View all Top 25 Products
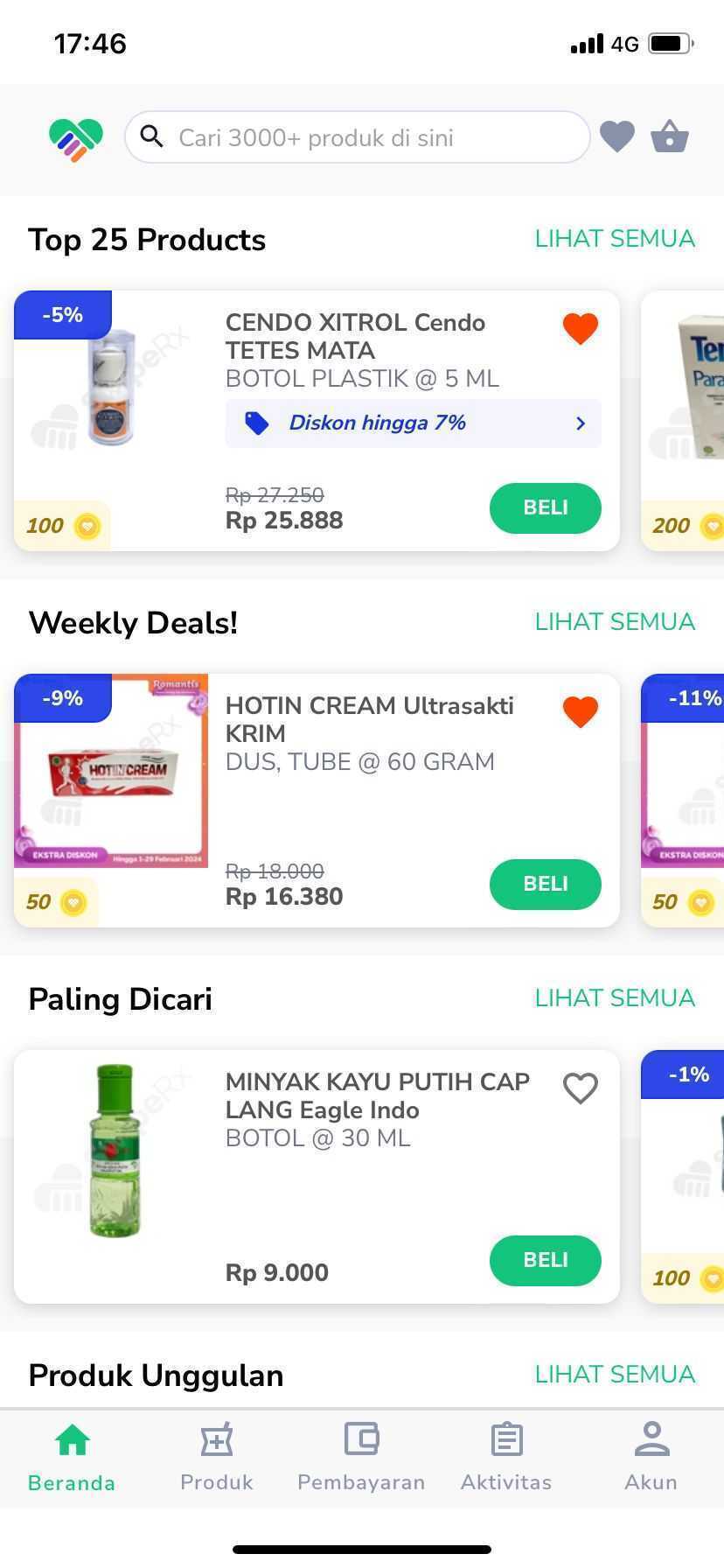724x1568 pixels. coord(615,239)
